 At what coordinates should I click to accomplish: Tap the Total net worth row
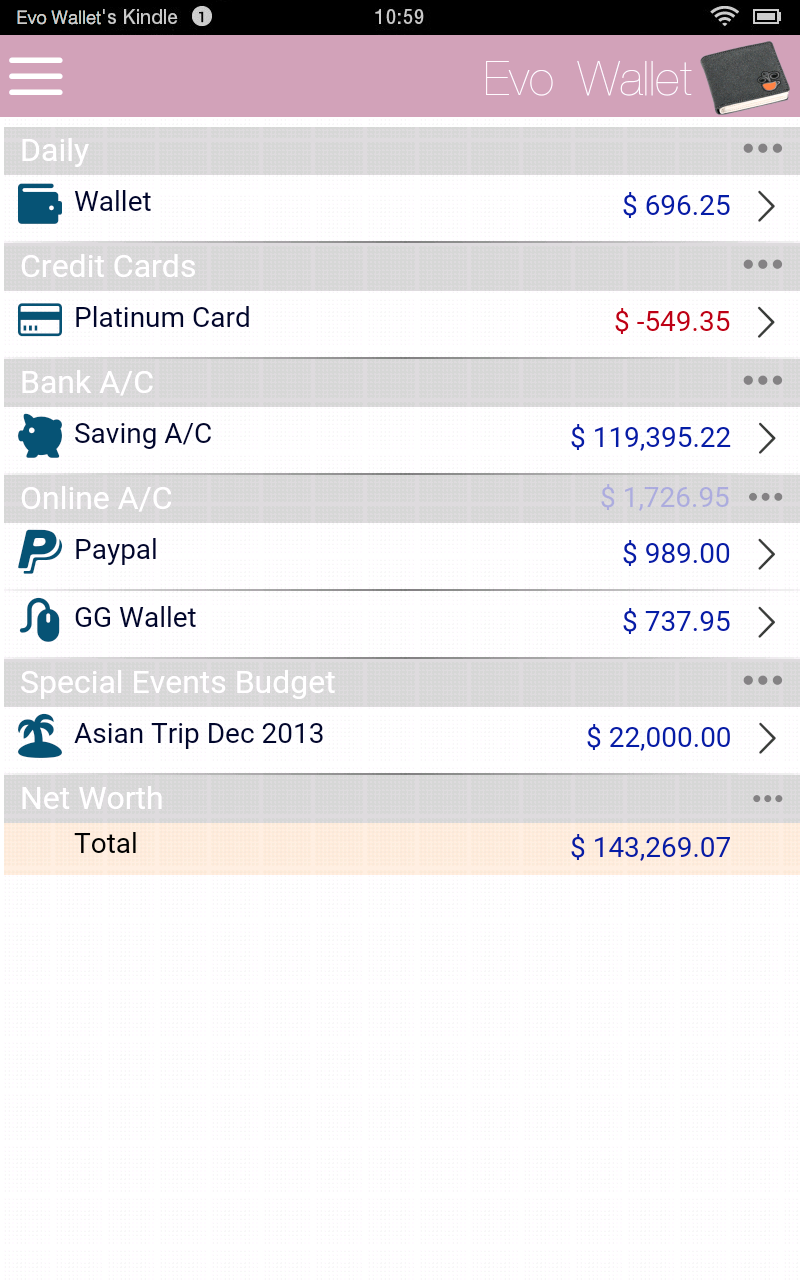tap(400, 846)
